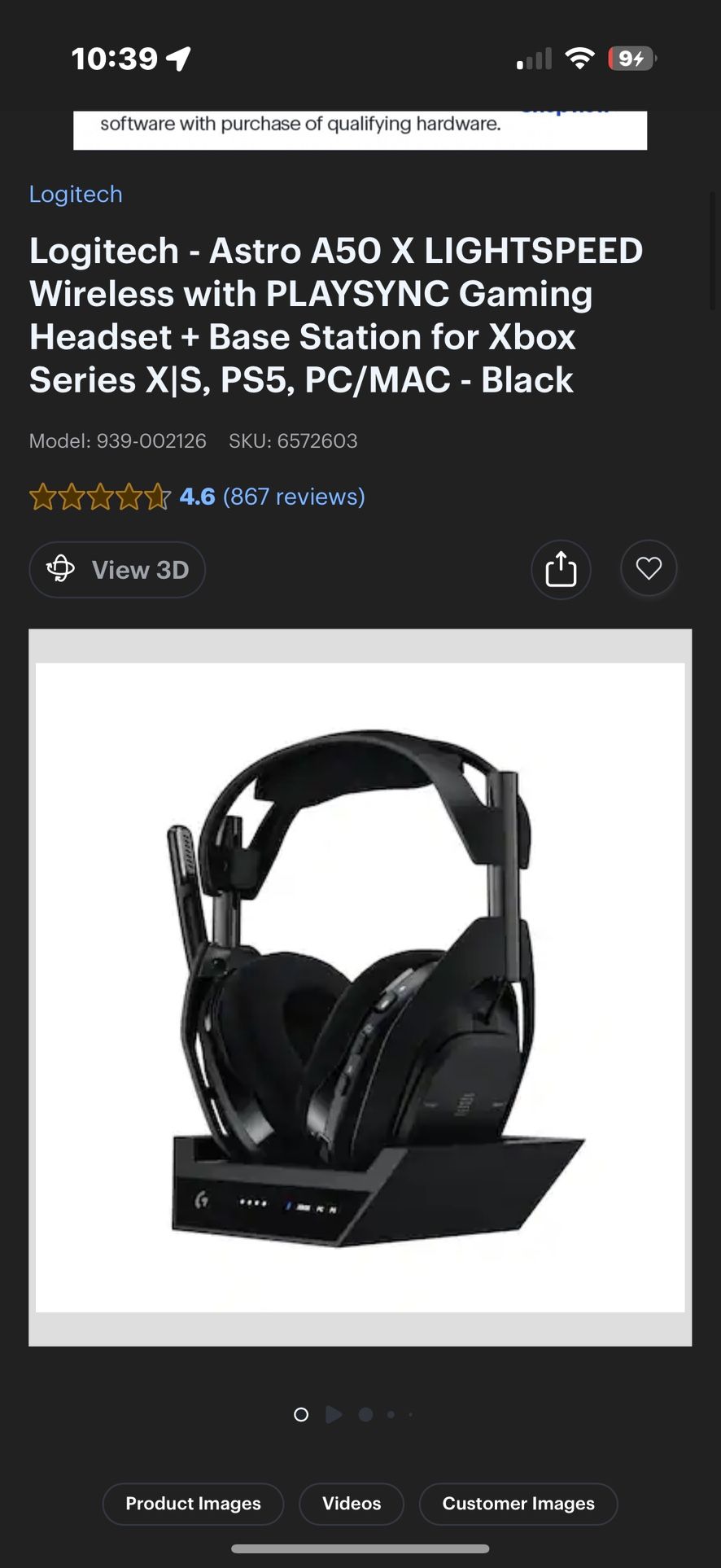This screenshot has width=721, height=1568.
Task: Open the Logitech brand page
Action: pos(76,194)
